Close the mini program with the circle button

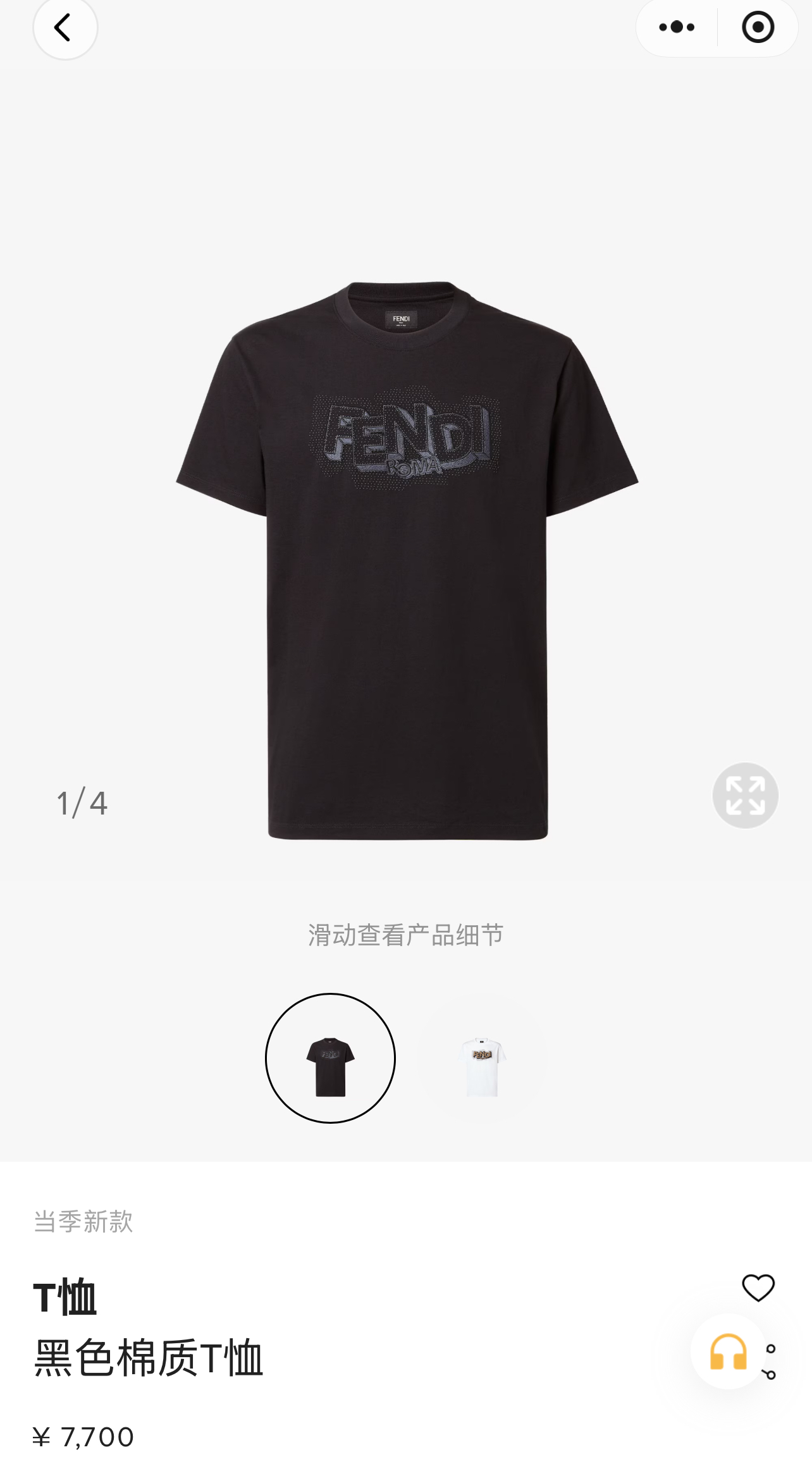[758, 27]
